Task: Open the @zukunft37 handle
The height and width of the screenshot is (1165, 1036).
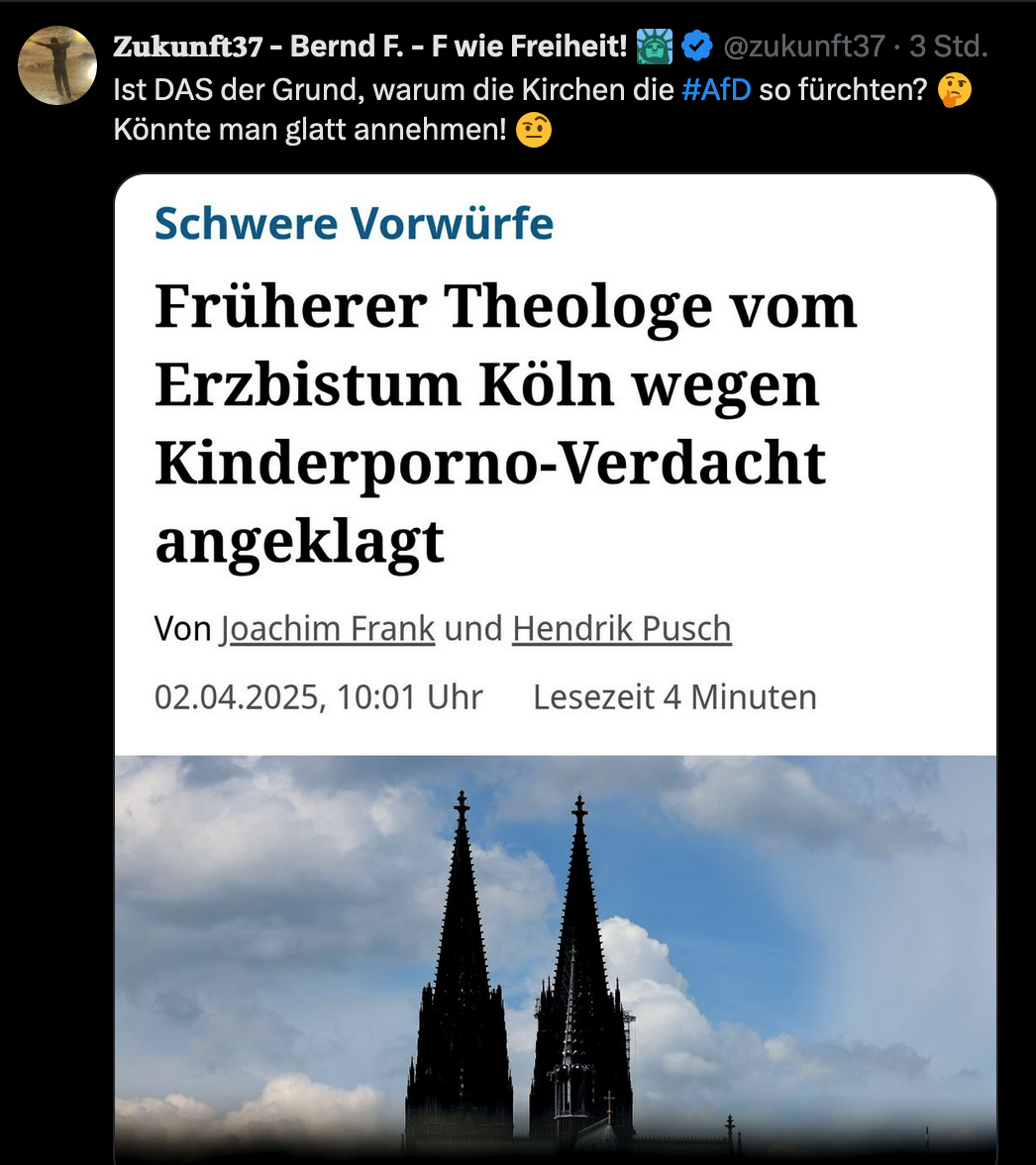Action: pyautogui.click(x=804, y=46)
